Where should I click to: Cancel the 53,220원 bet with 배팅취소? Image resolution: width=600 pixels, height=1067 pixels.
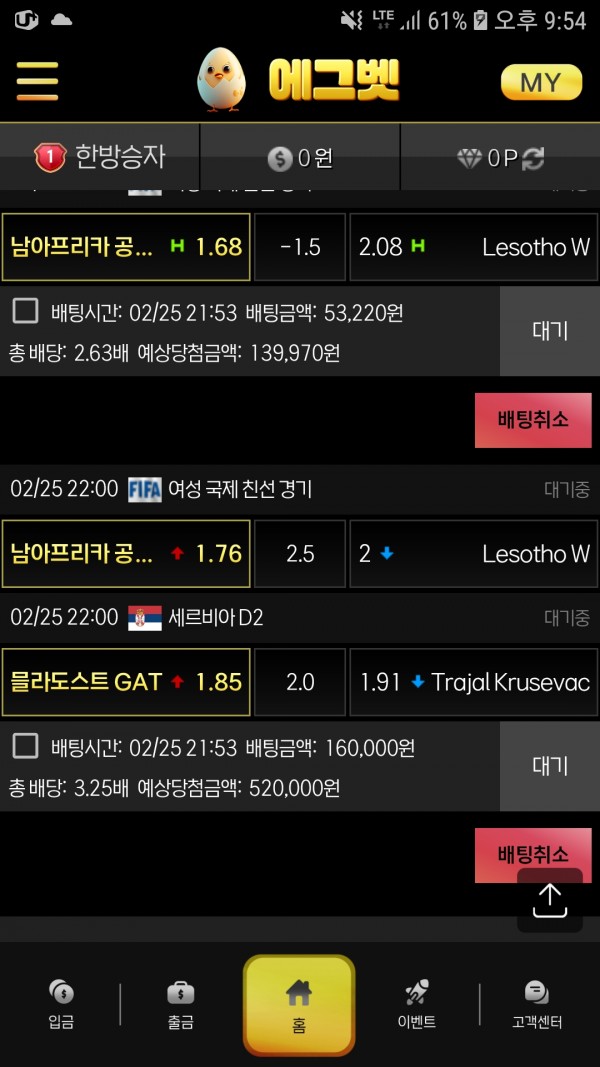pyautogui.click(x=533, y=420)
